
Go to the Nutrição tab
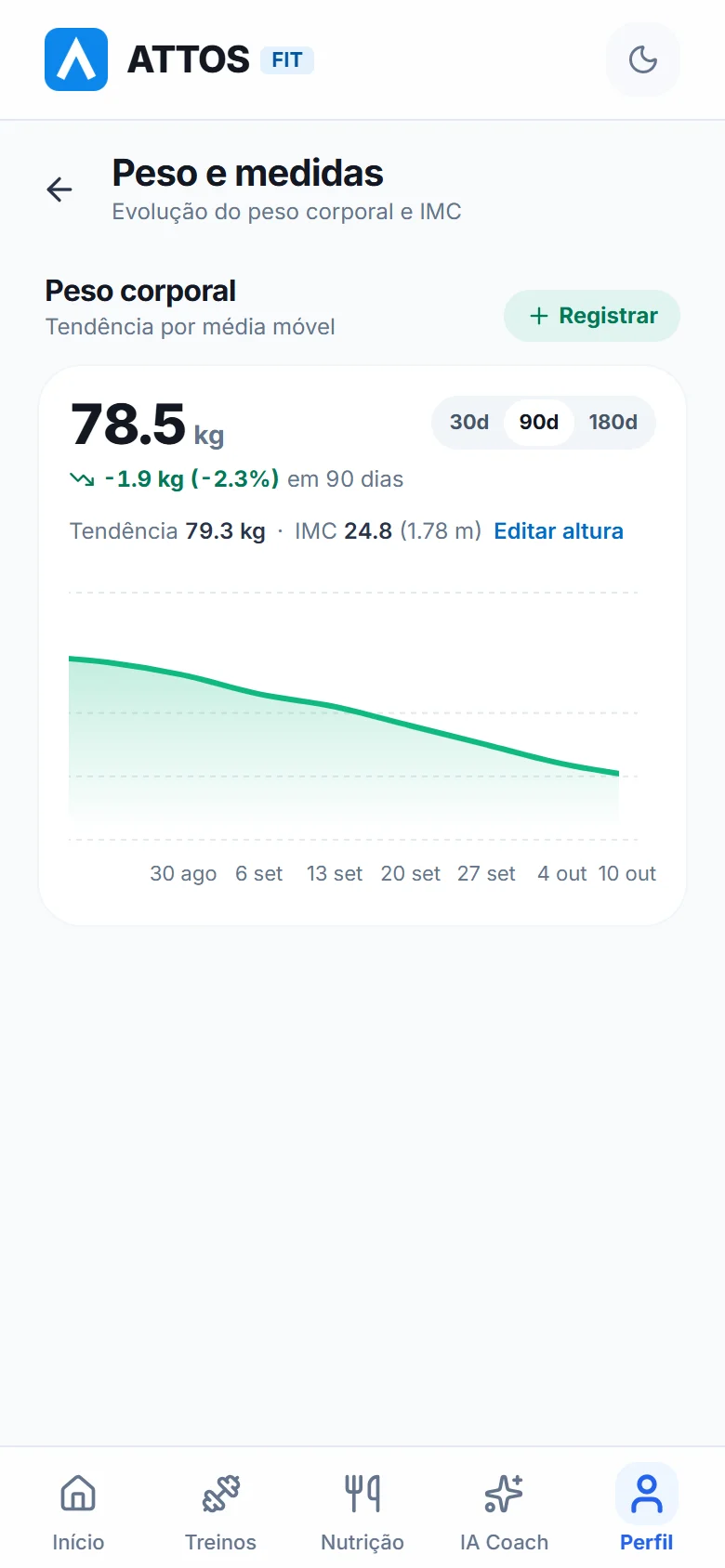pos(362,1510)
